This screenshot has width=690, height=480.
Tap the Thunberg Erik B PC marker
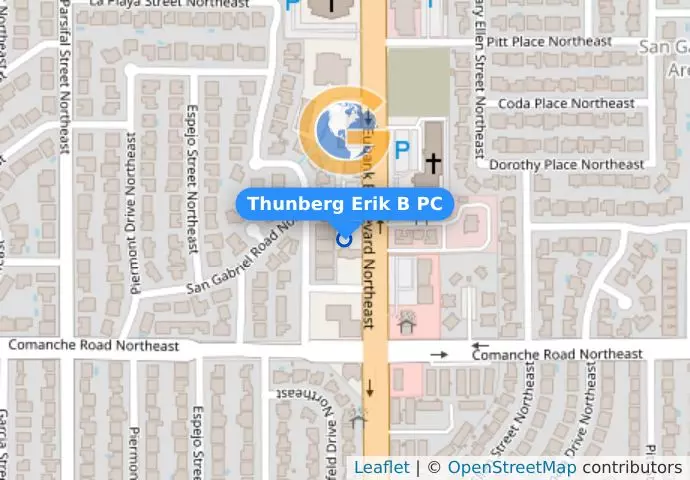[345, 239]
